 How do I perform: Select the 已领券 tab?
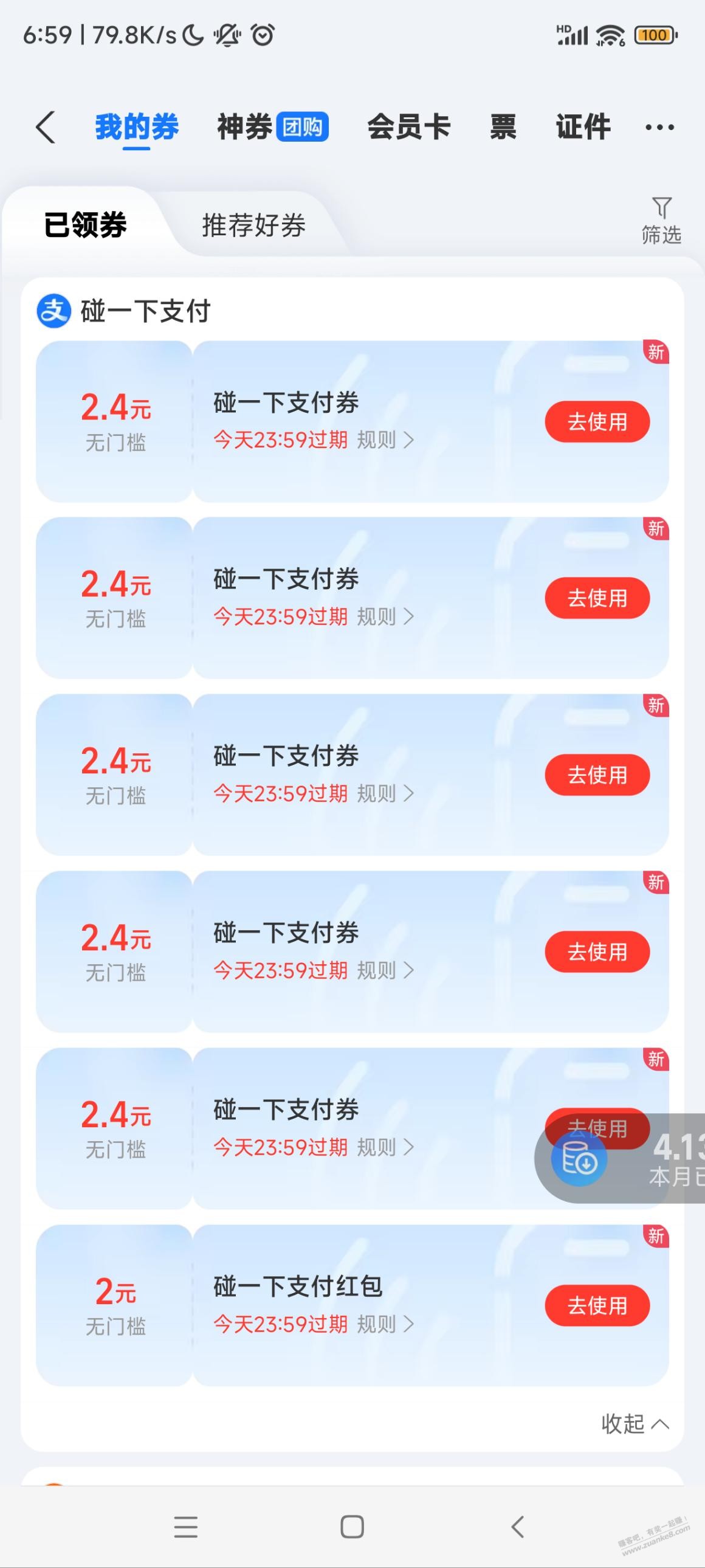point(86,226)
